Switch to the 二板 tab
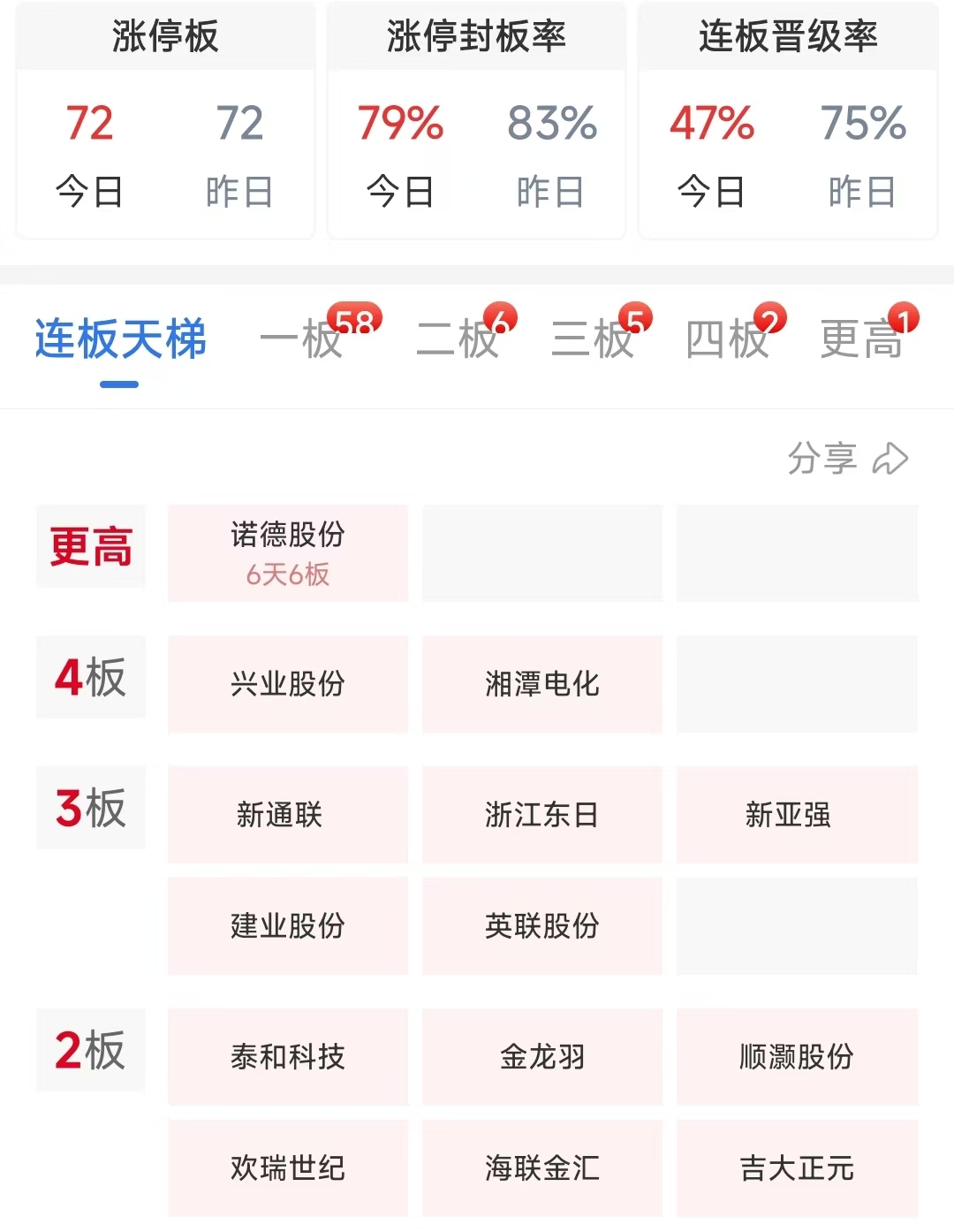954x1232 pixels. (x=458, y=339)
